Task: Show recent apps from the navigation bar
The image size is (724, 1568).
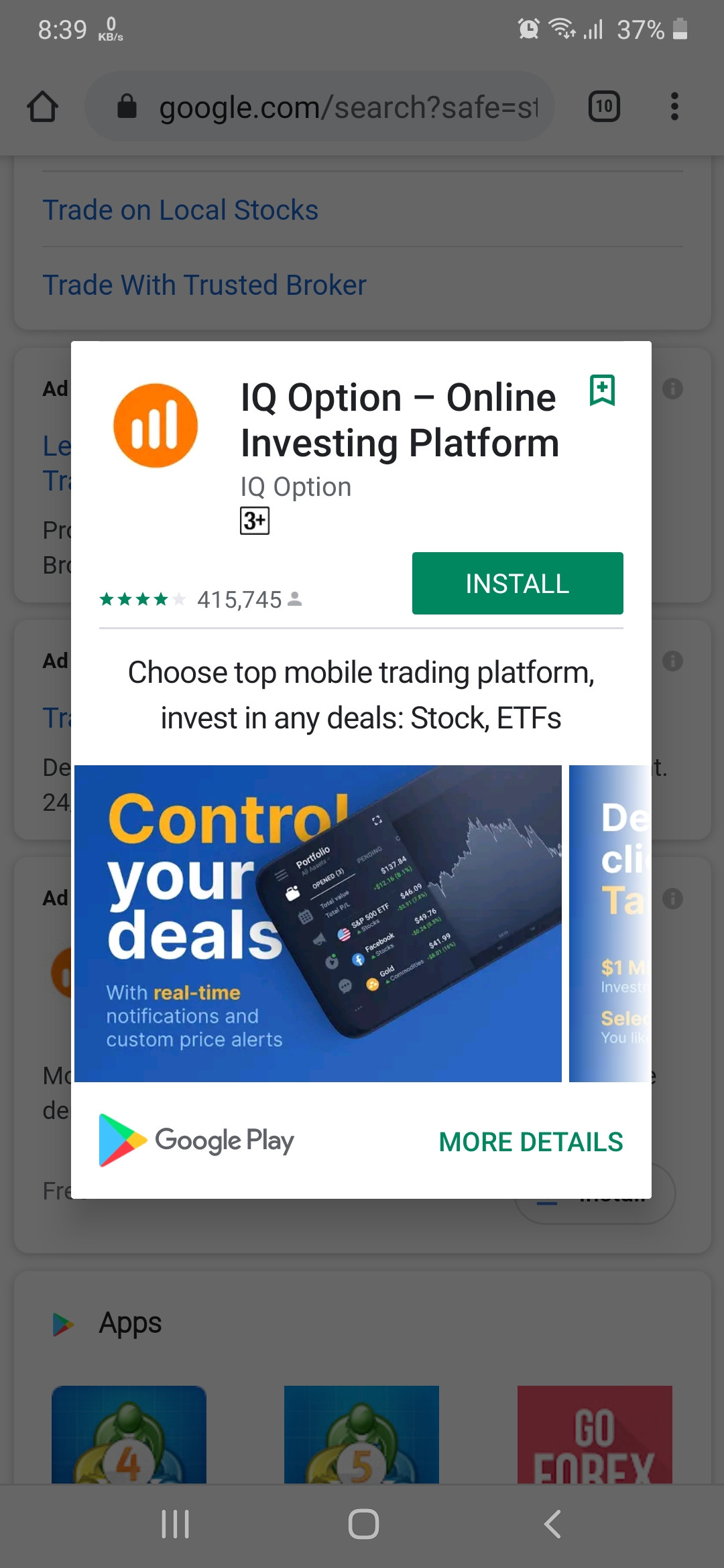Action: click(x=176, y=1524)
